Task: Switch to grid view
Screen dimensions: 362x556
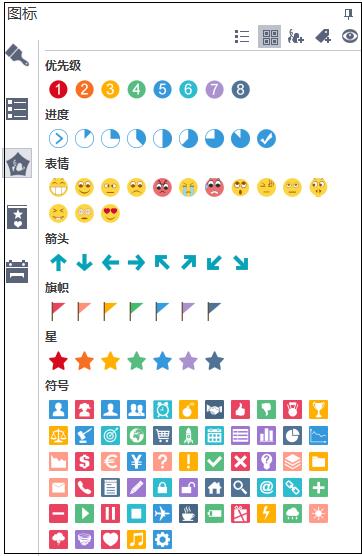Action: (269, 36)
